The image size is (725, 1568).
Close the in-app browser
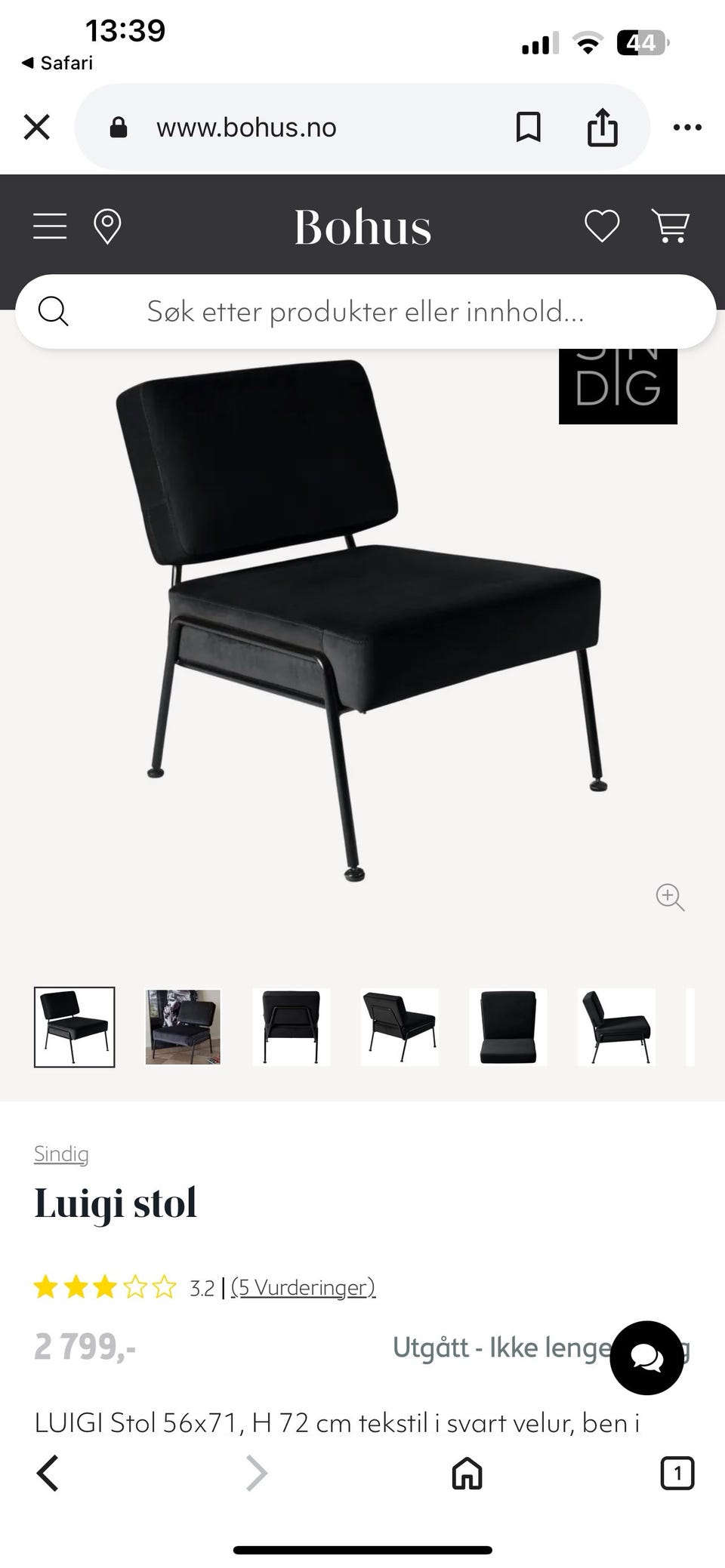[36, 127]
